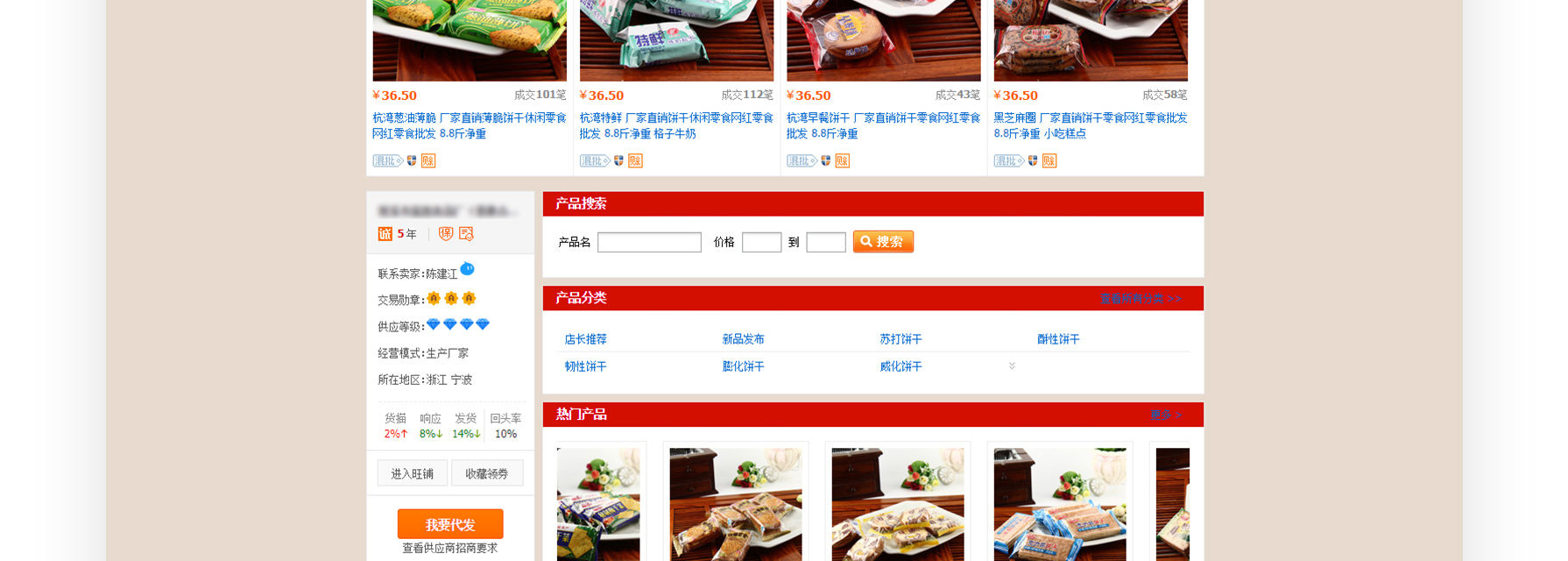Image resolution: width=1568 pixels, height=561 pixels.
Task: Open the 苏打饼干 category
Action: [901, 339]
